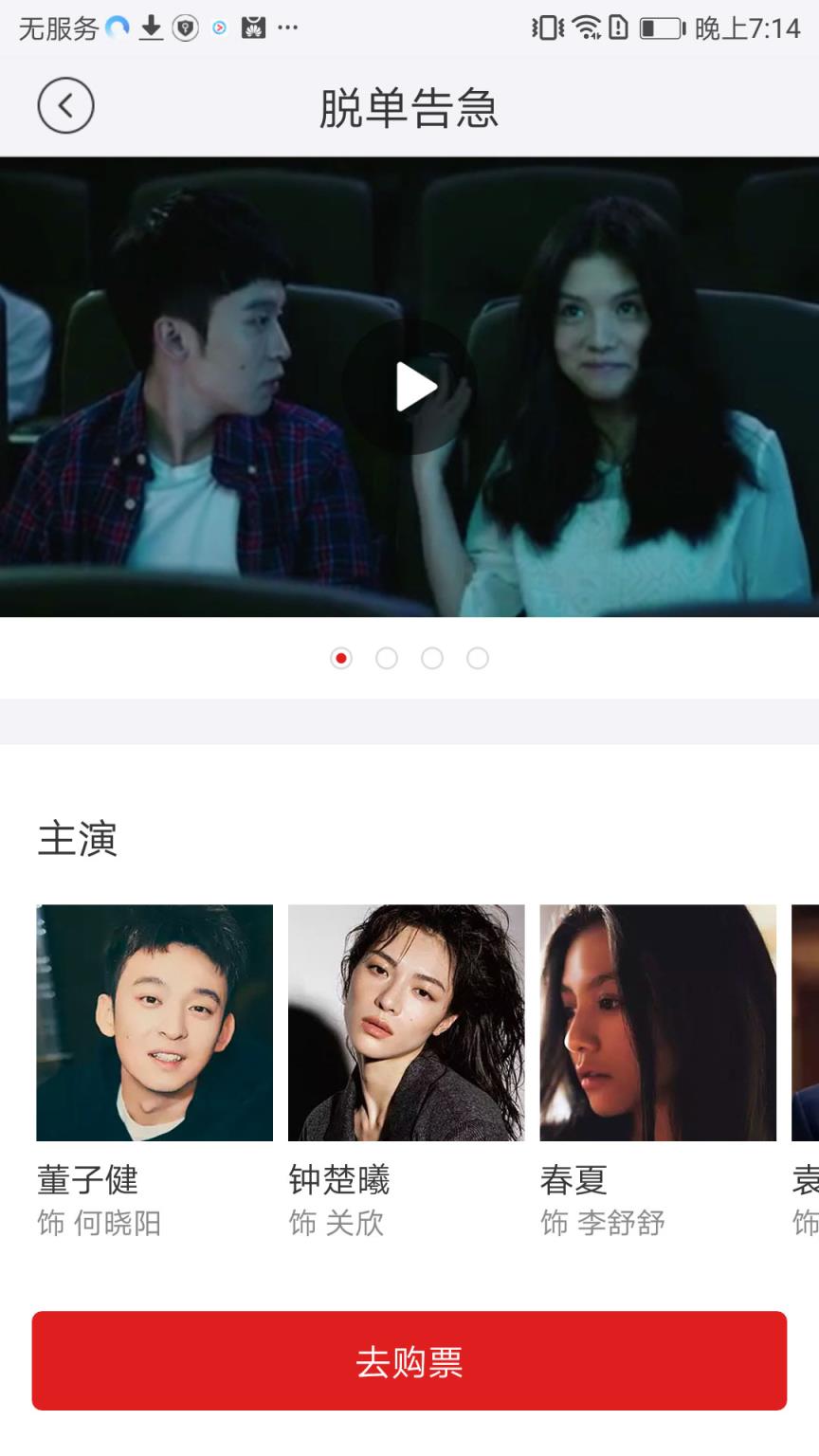
Task: Select the fourth carousel page dot
Action: coord(478,658)
